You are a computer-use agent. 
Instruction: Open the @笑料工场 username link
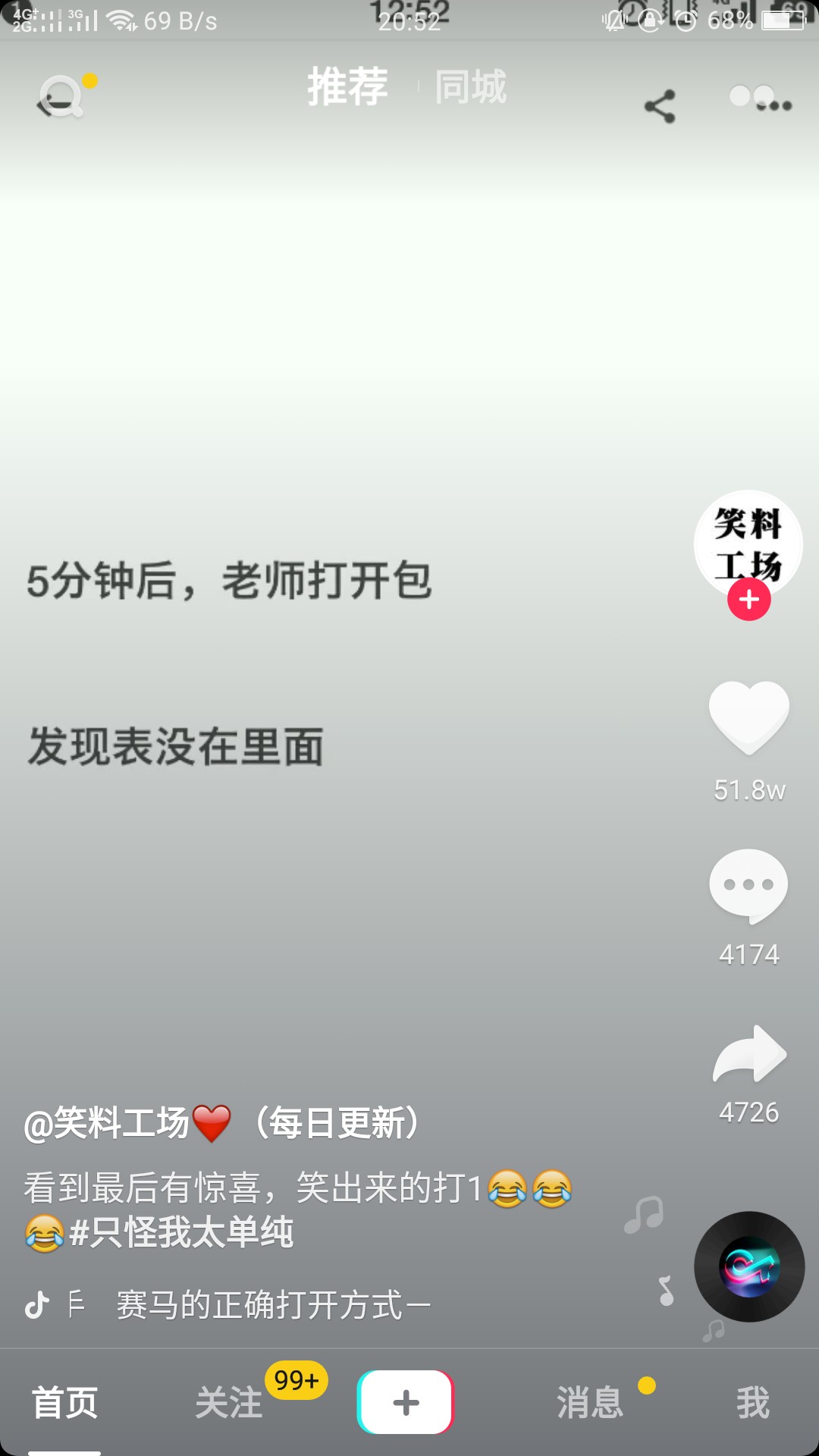tap(106, 1123)
